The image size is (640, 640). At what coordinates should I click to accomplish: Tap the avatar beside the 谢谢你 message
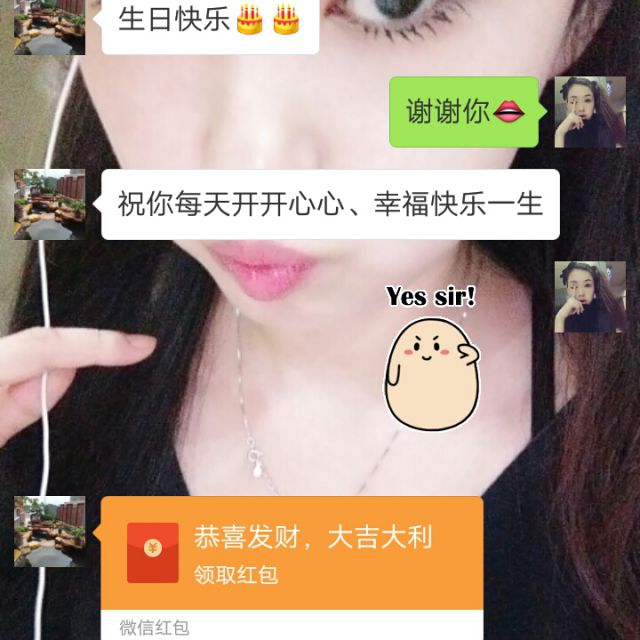(x=589, y=112)
